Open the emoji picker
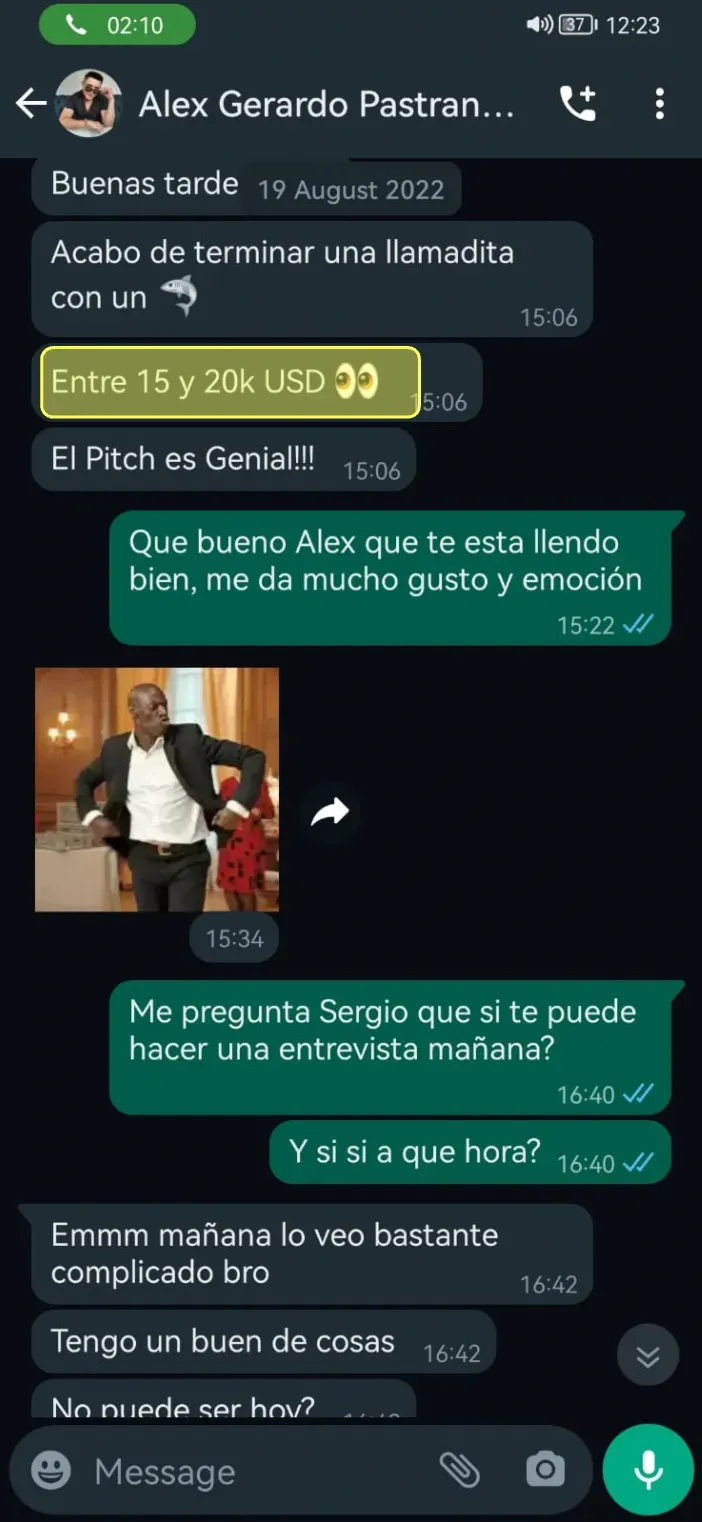Viewport: 702px width, 1522px height. [x=51, y=1470]
